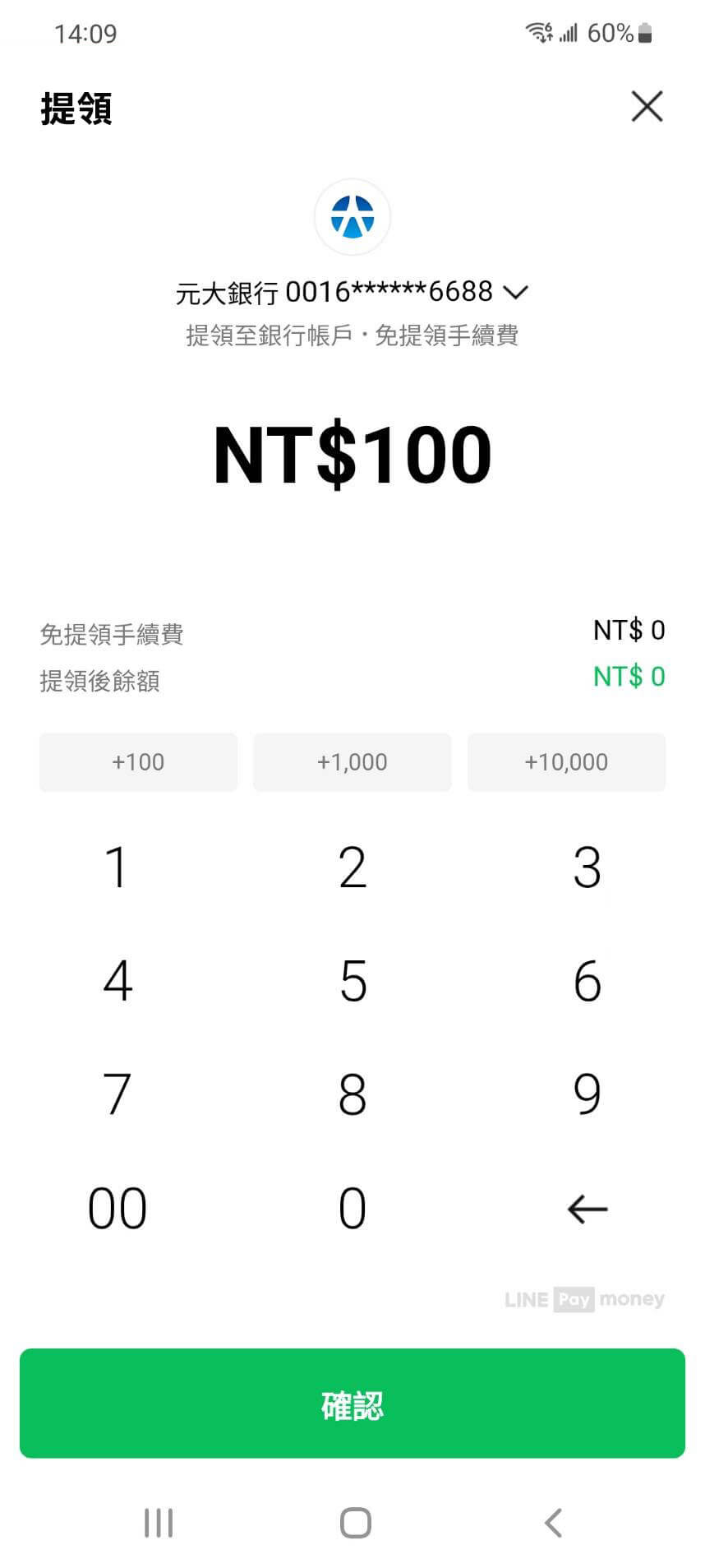Enter digit 1 on the keypad
This screenshot has width=705, height=1568.
pyautogui.click(x=117, y=867)
